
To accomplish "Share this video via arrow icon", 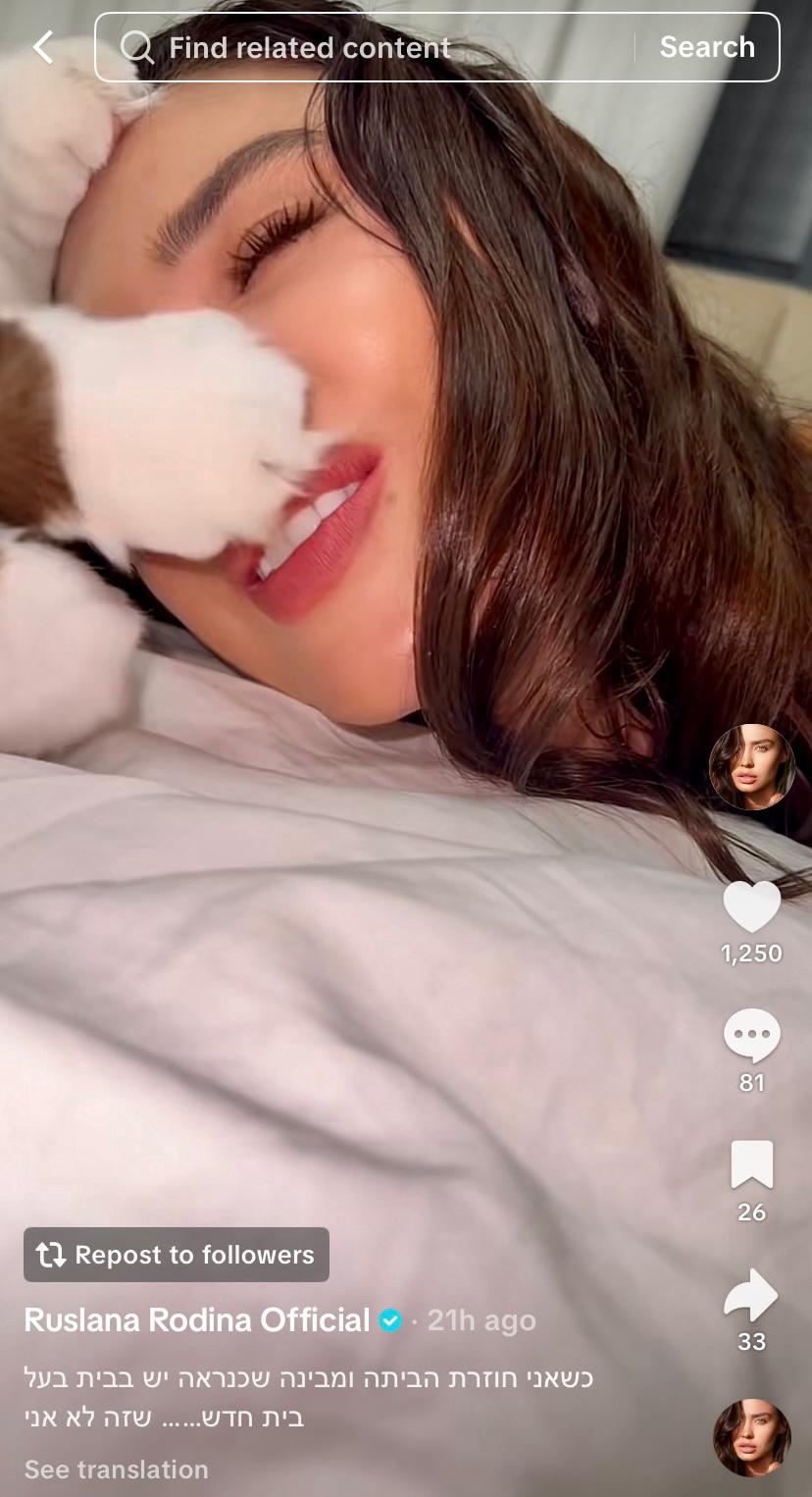I will pyautogui.click(x=751, y=1296).
